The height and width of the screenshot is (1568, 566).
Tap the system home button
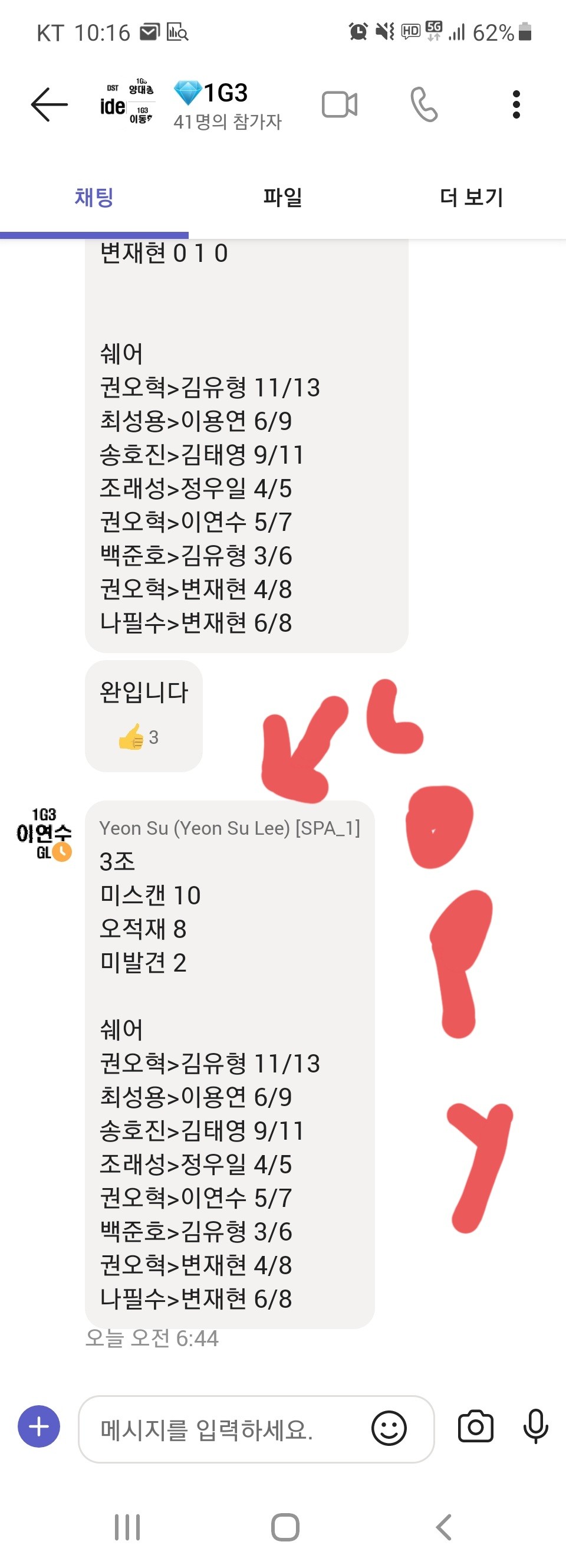(x=284, y=1527)
